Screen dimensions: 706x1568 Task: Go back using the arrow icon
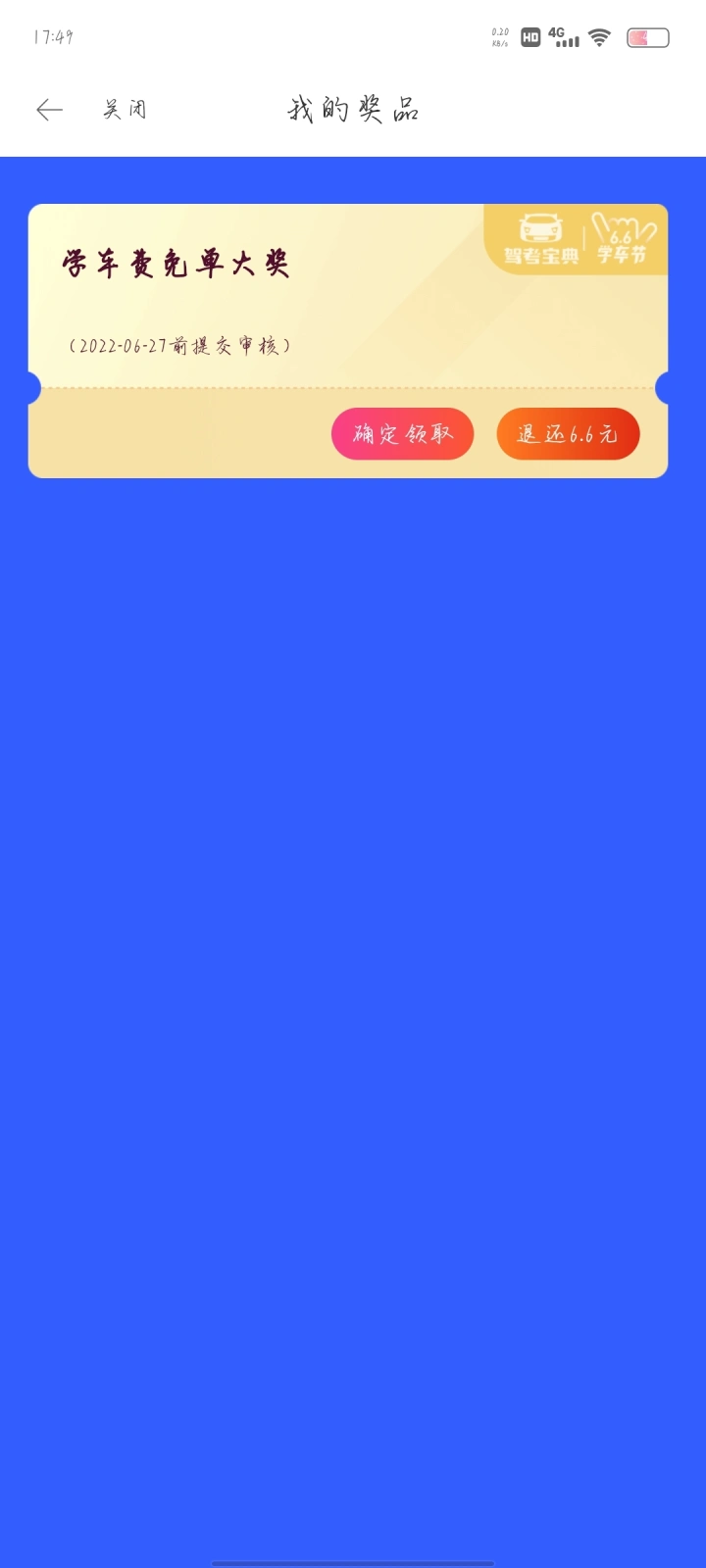click(49, 110)
